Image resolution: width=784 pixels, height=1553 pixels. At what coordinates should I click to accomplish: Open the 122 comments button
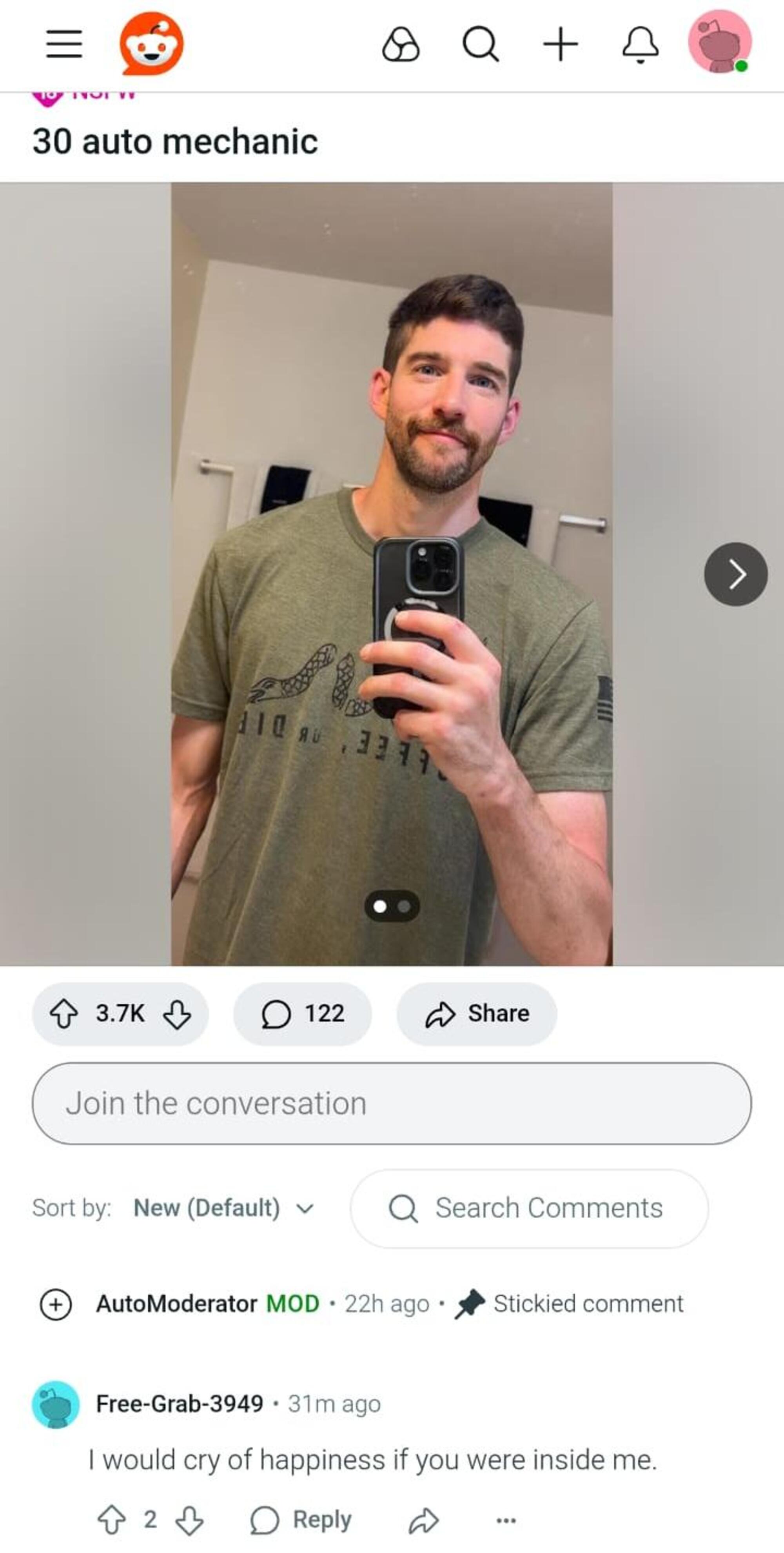pyautogui.click(x=303, y=1014)
